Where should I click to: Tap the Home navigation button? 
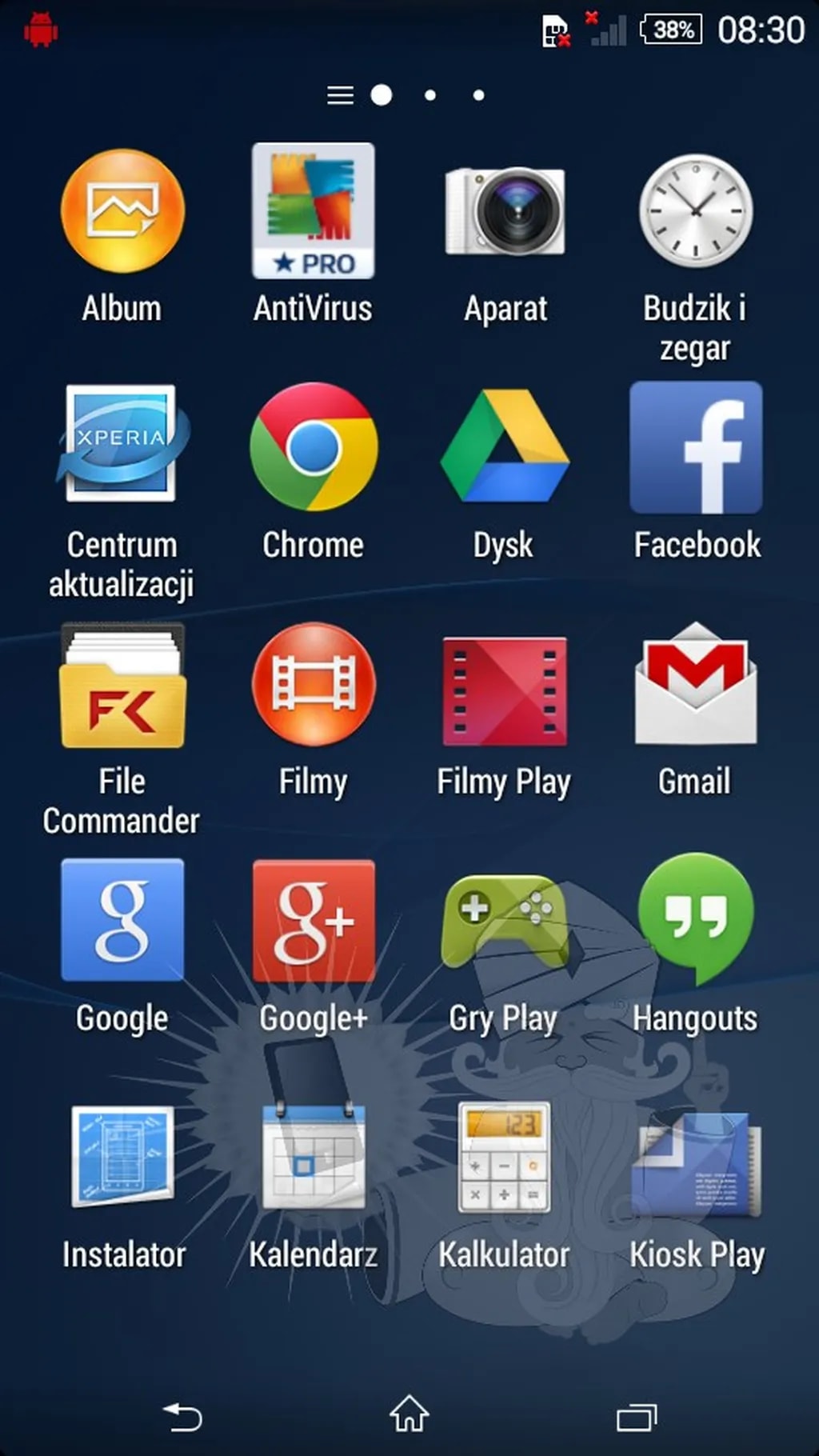coord(409,1414)
